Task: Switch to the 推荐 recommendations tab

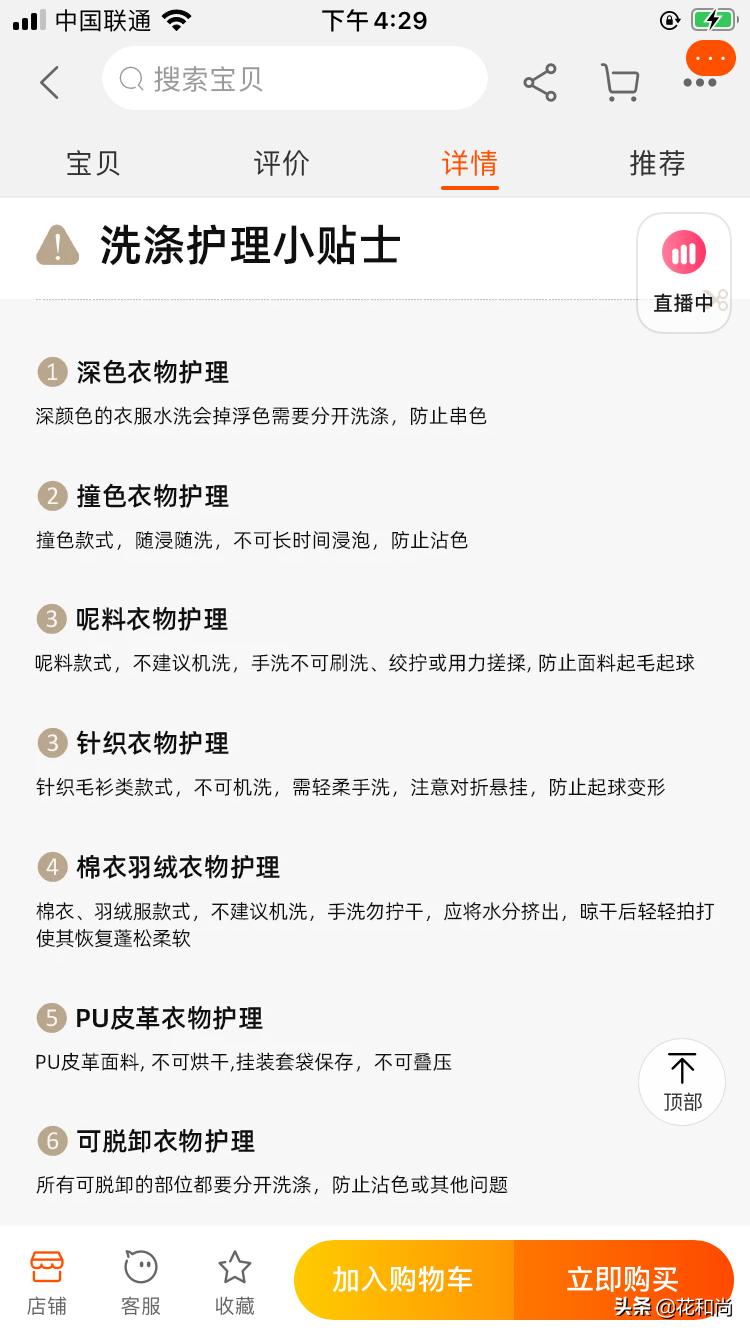Action: click(657, 163)
